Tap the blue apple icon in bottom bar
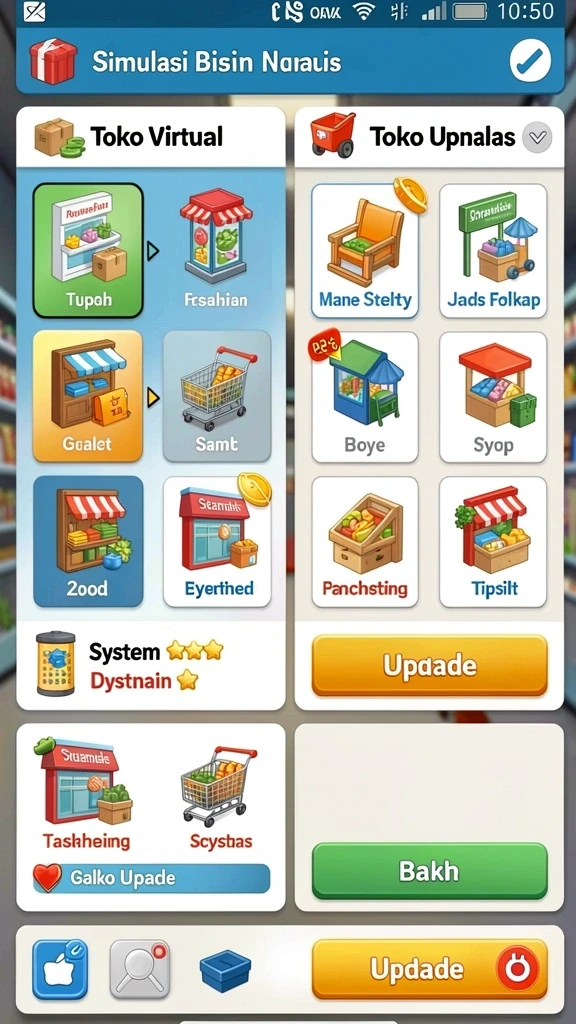 click(x=60, y=969)
